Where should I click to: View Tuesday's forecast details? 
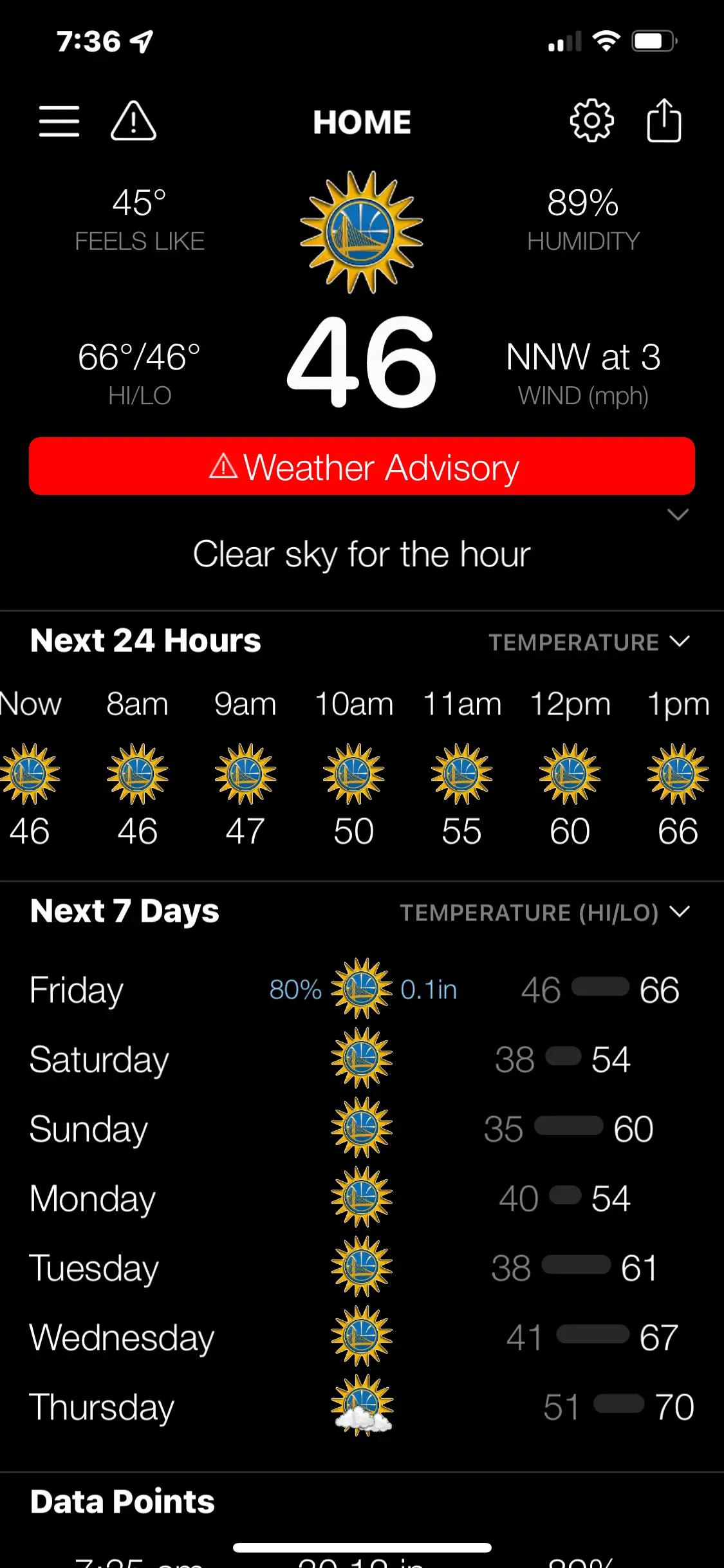tap(362, 1267)
